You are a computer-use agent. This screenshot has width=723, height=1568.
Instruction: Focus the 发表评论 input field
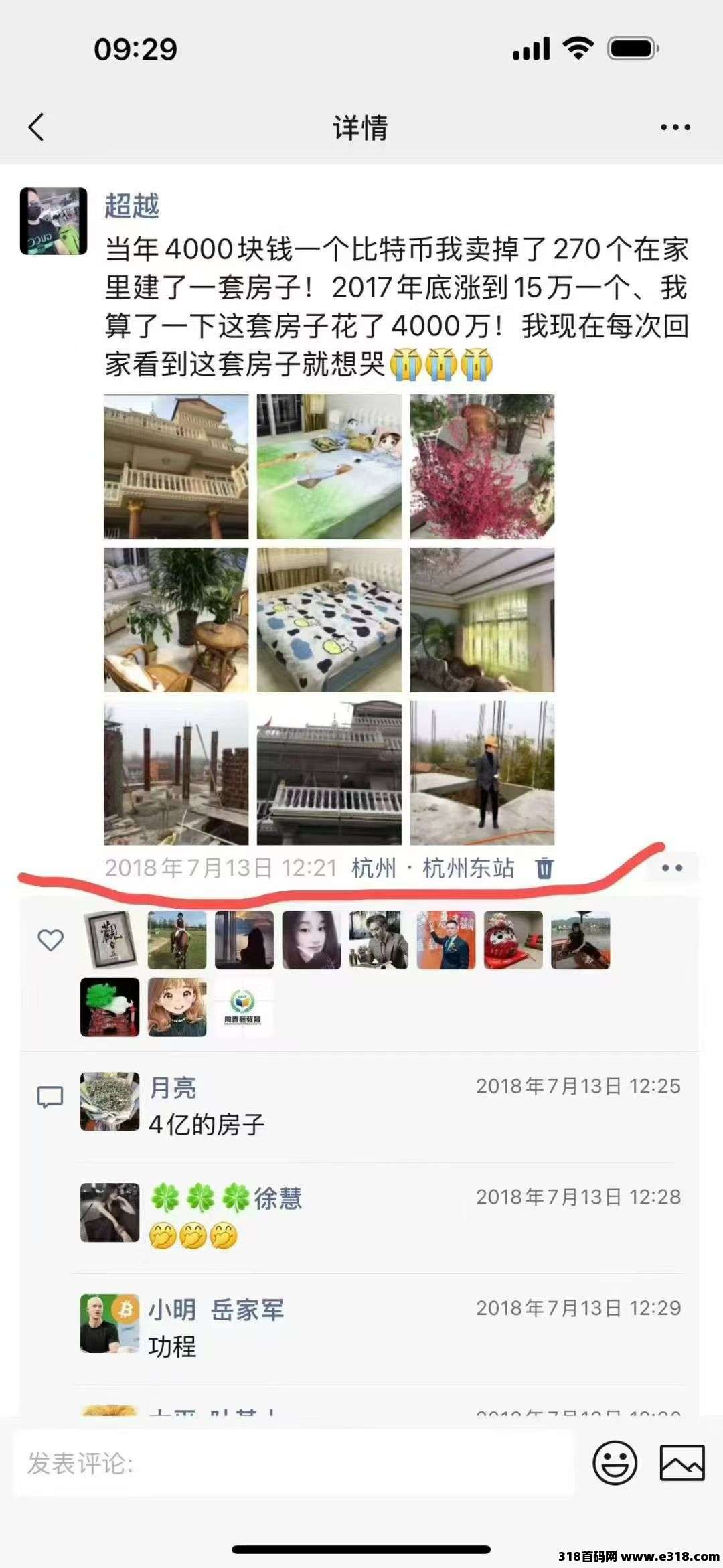coord(293,1463)
